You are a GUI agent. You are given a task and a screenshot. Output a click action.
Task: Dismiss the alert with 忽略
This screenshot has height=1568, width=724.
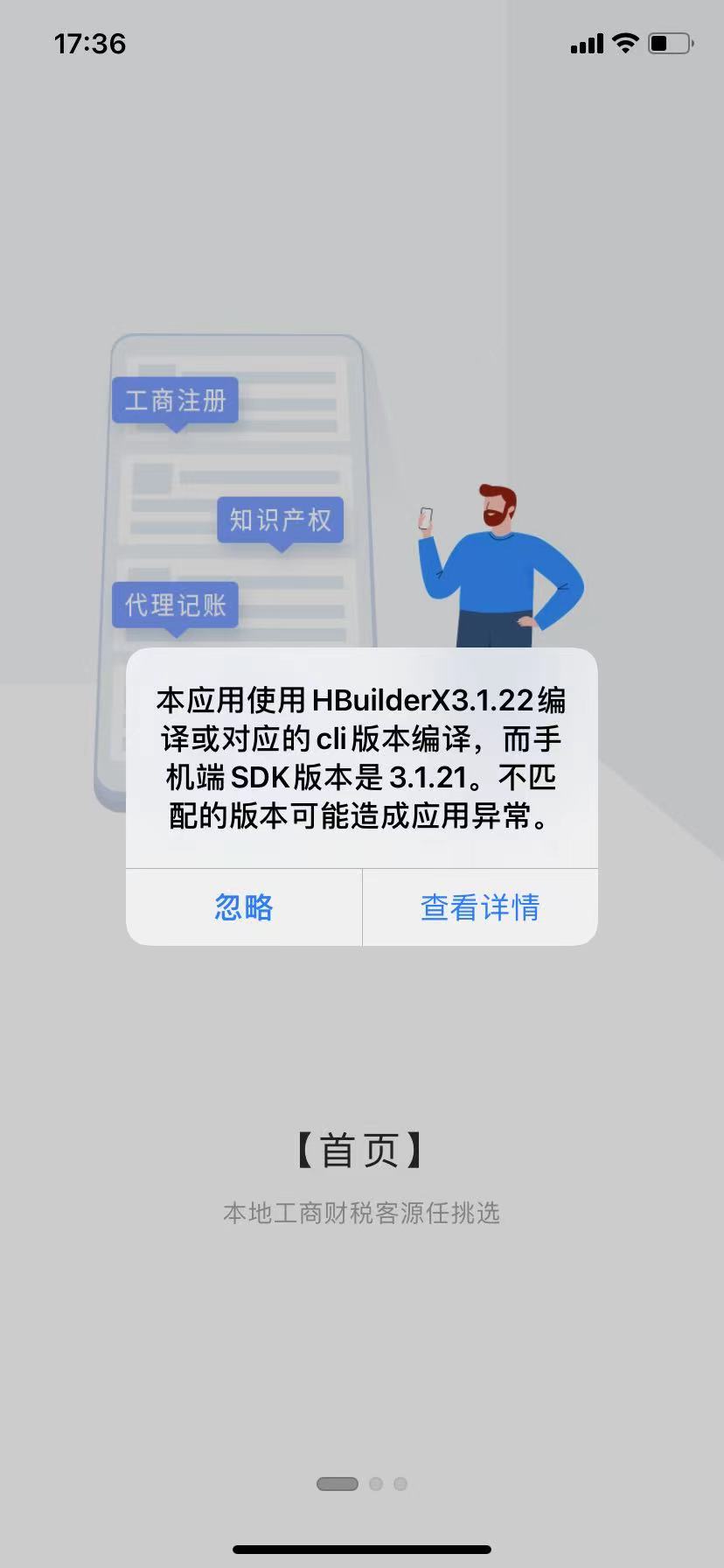[x=244, y=907]
